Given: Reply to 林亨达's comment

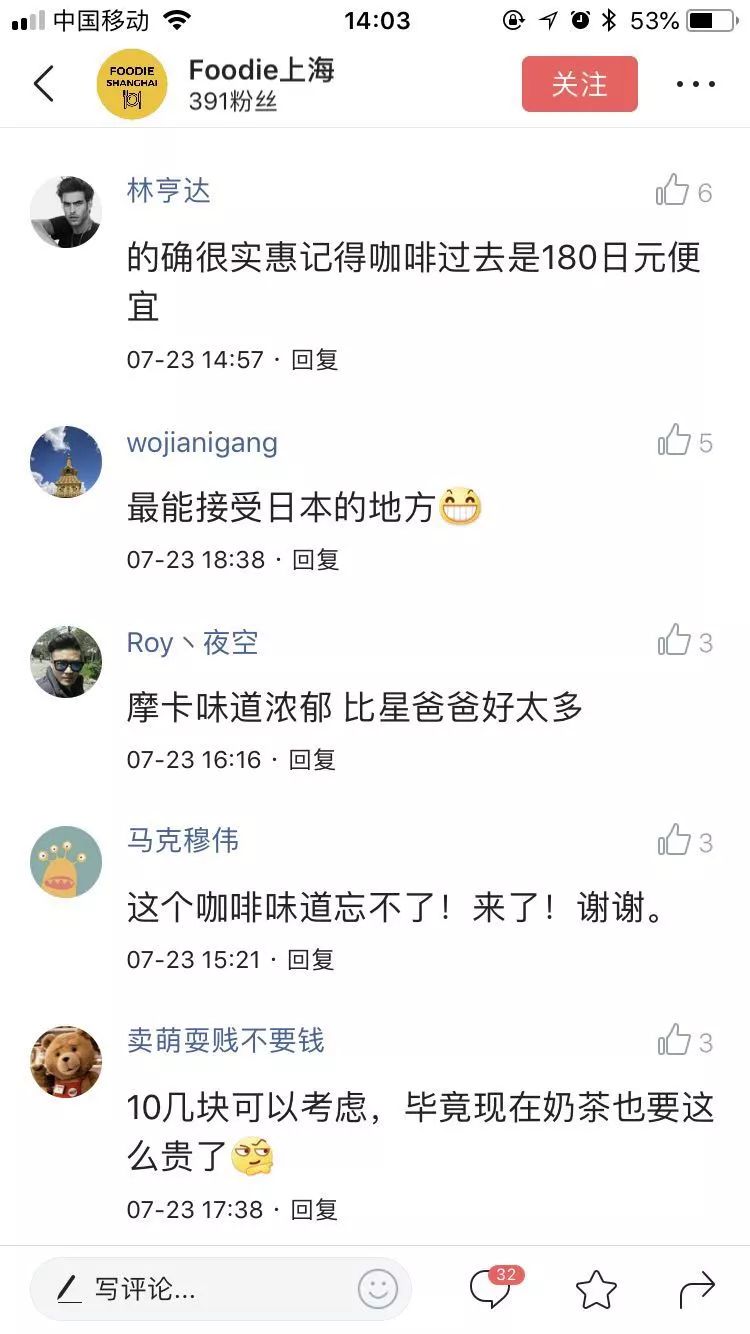Looking at the screenshot, I should (x=315, y=360).
